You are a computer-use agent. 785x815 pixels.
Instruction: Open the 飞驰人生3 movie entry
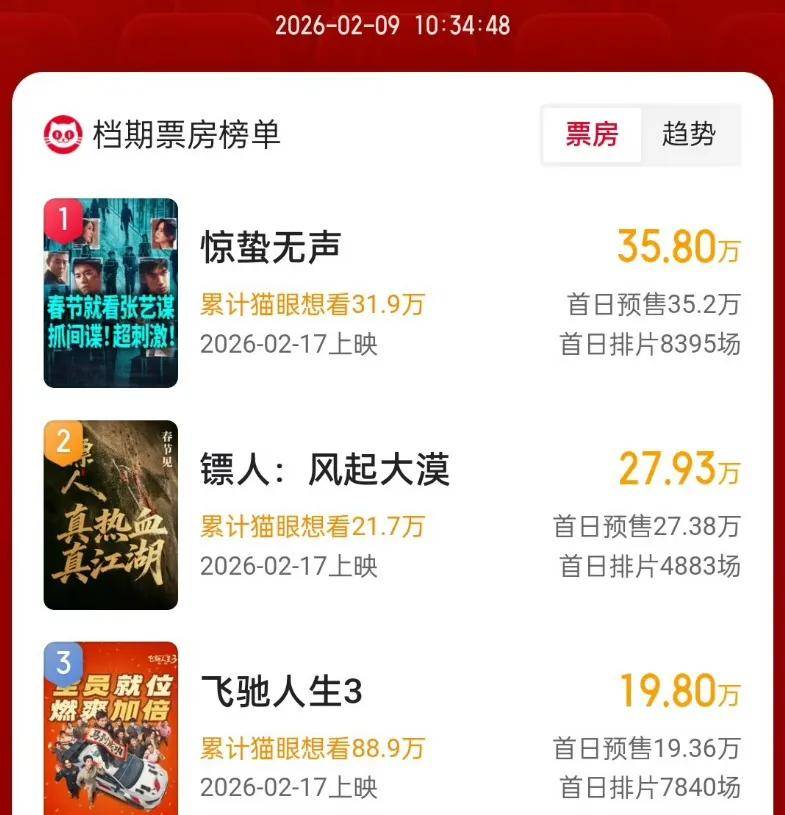[281, 691]
